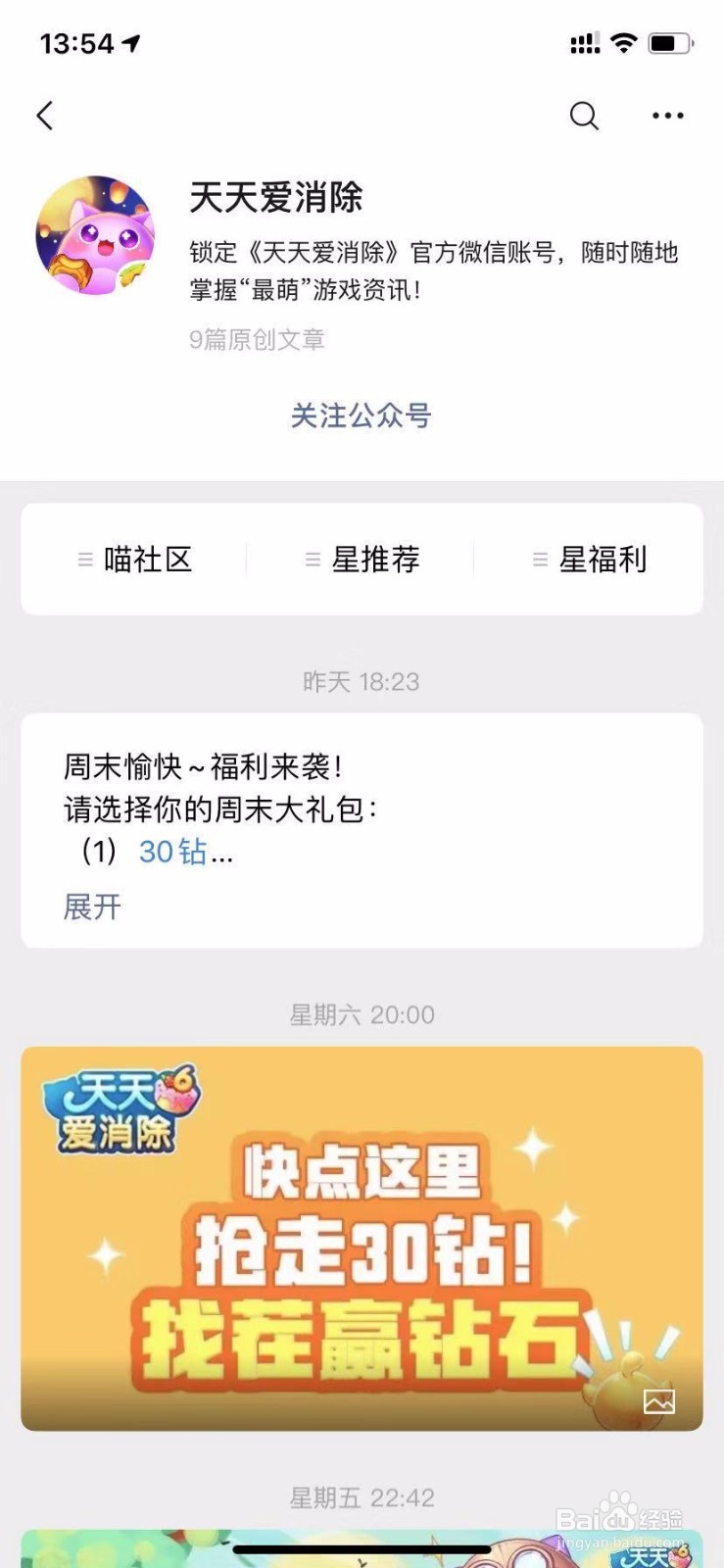Tap 关注公众号 to follow the account
Screen dimensions: 724x1568
click(362, 417)
